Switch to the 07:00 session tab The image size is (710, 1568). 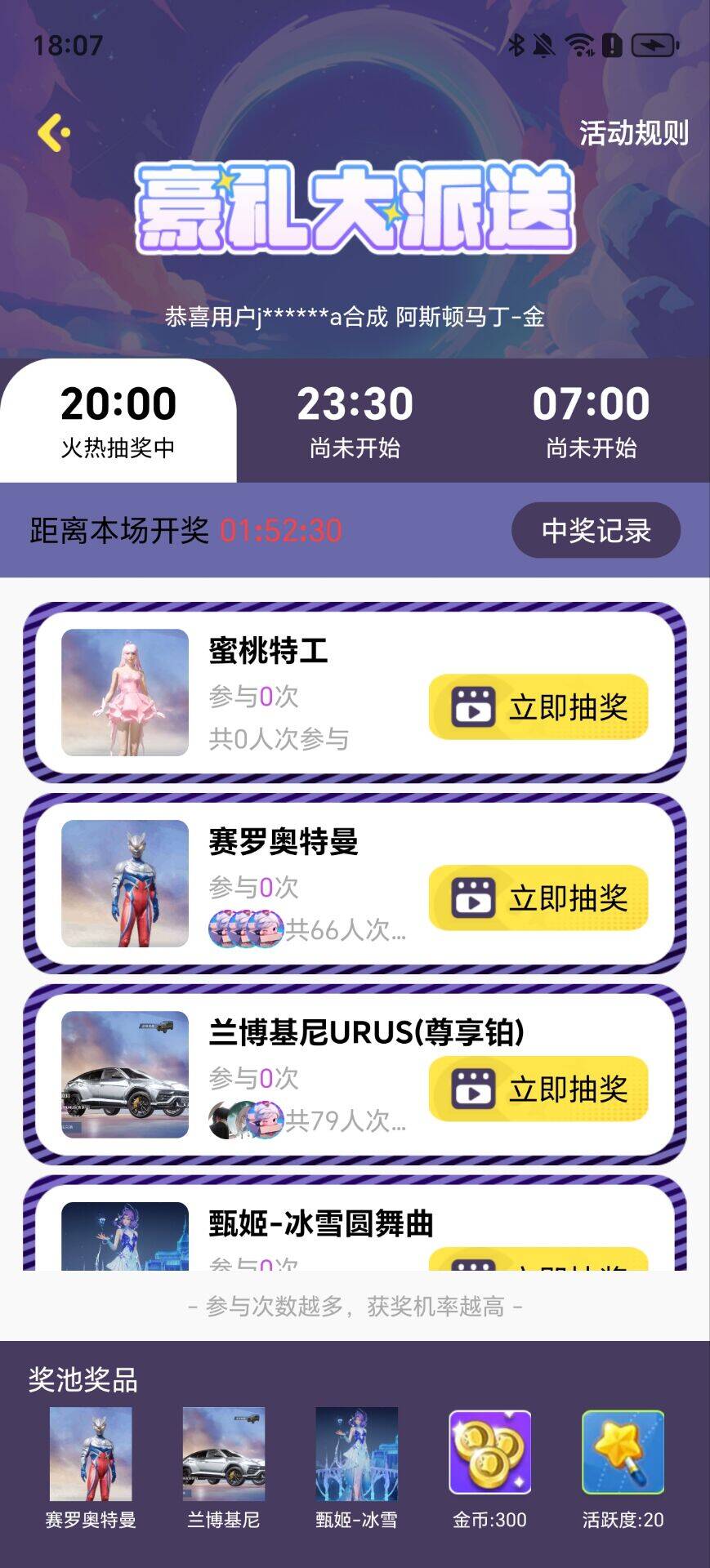pos(591,421)
